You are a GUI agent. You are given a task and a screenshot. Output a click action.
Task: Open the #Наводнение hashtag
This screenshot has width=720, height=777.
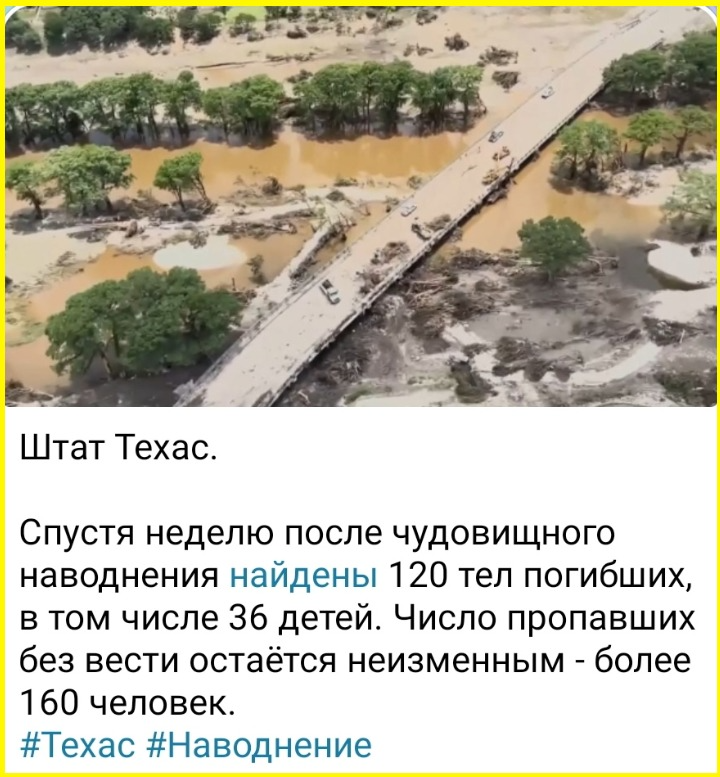coord(264,745)
